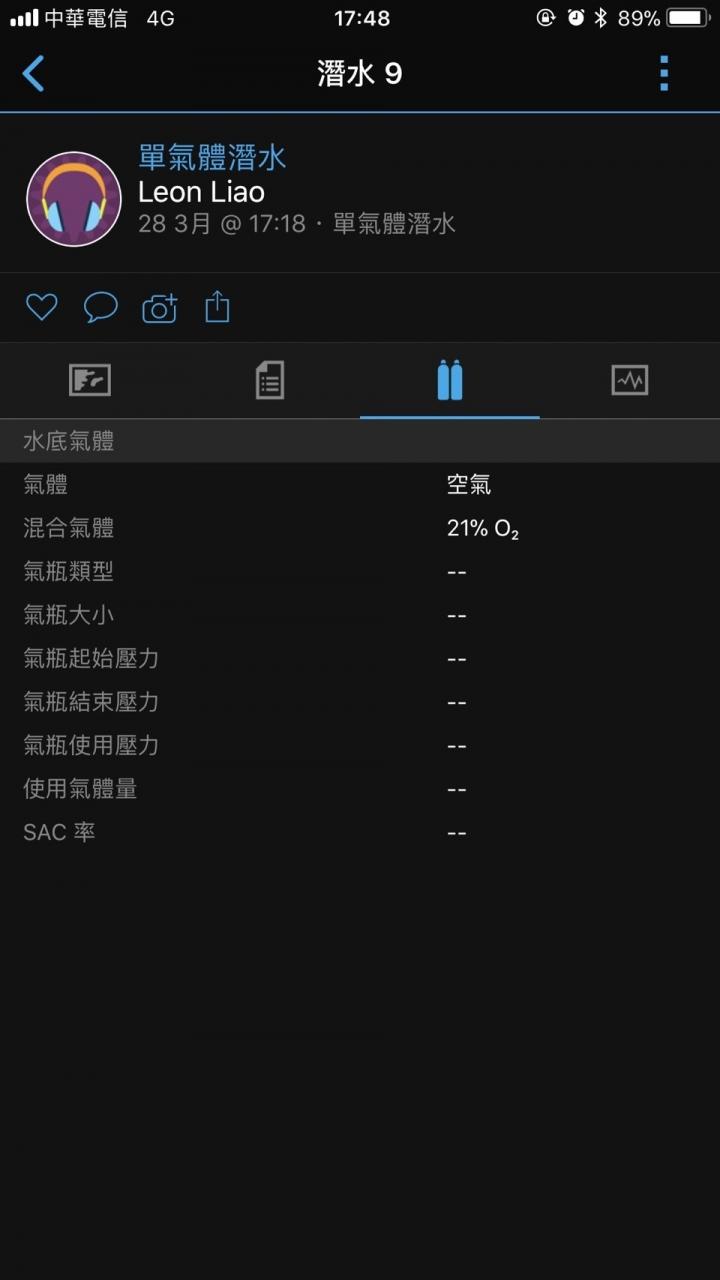The width and height of the screenshot is (720, 1280).
Task: Tap the 使用氣體量 row
Action: [360, 789]
